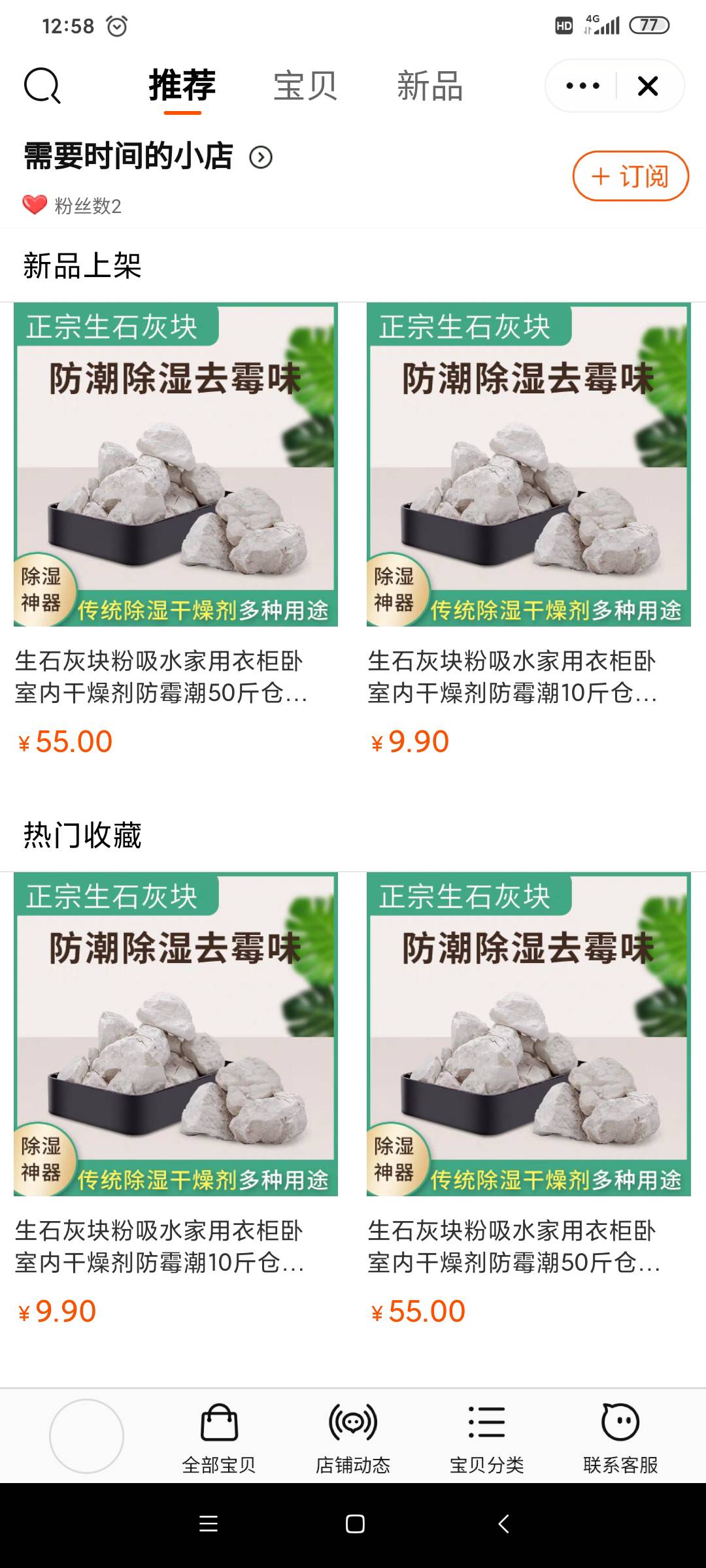The width and height of the screenshot is (706, 1568).
Task: Tap the system home button
Action: pos(355,1524)
